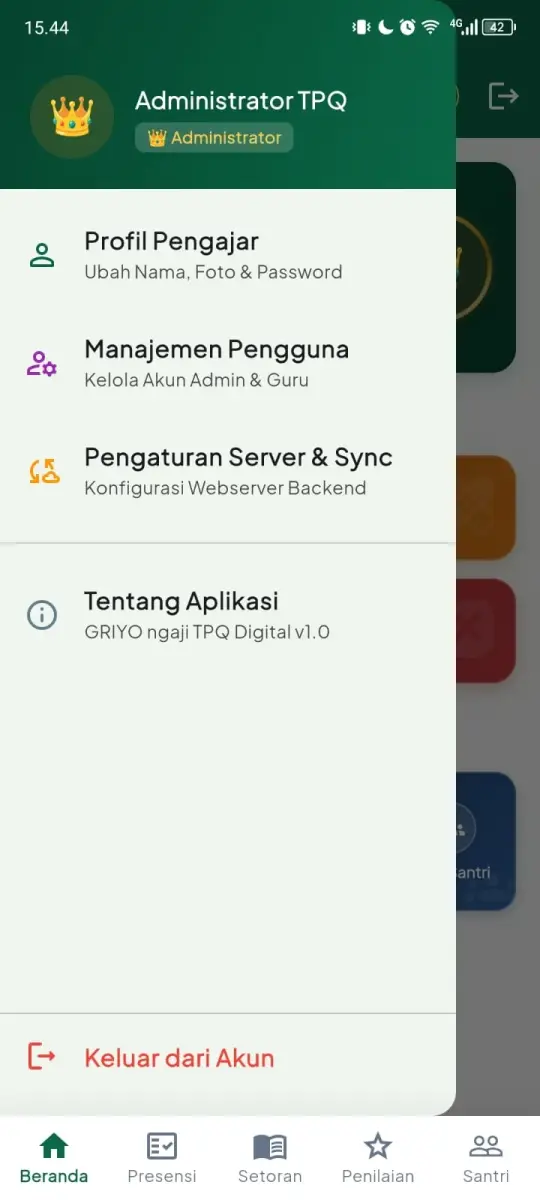Switch to the Beranda tab
The image size is (540, 1200).
(54, 1158)
